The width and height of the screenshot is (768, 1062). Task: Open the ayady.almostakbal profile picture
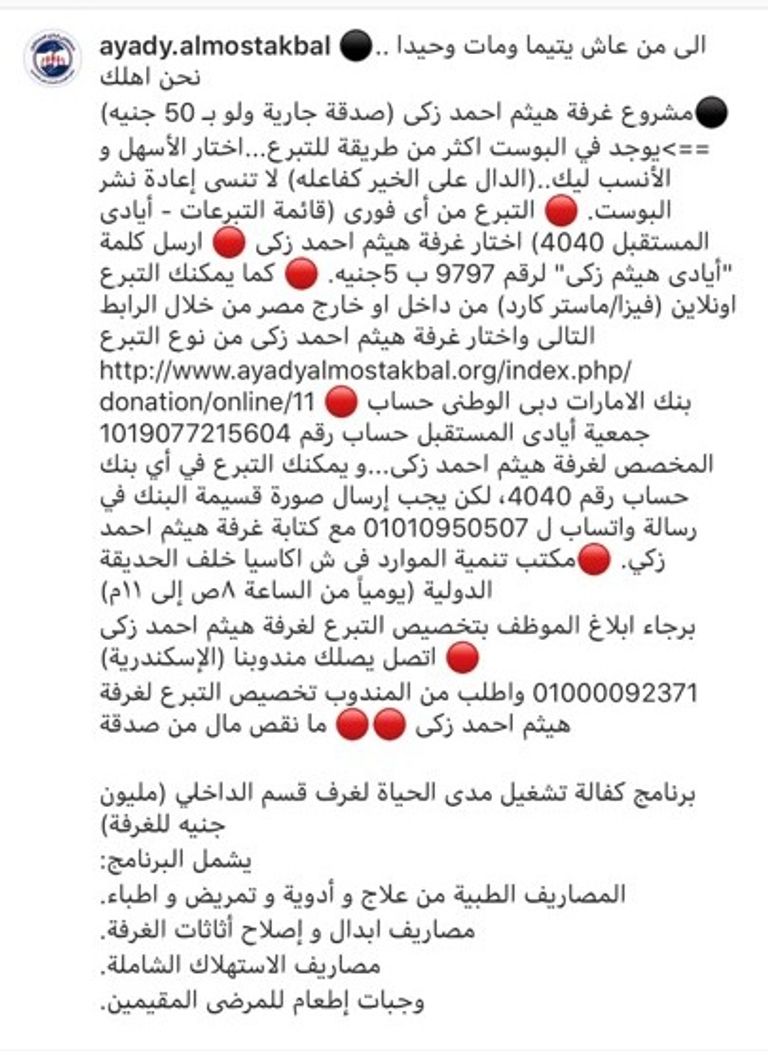click(54, 57)
